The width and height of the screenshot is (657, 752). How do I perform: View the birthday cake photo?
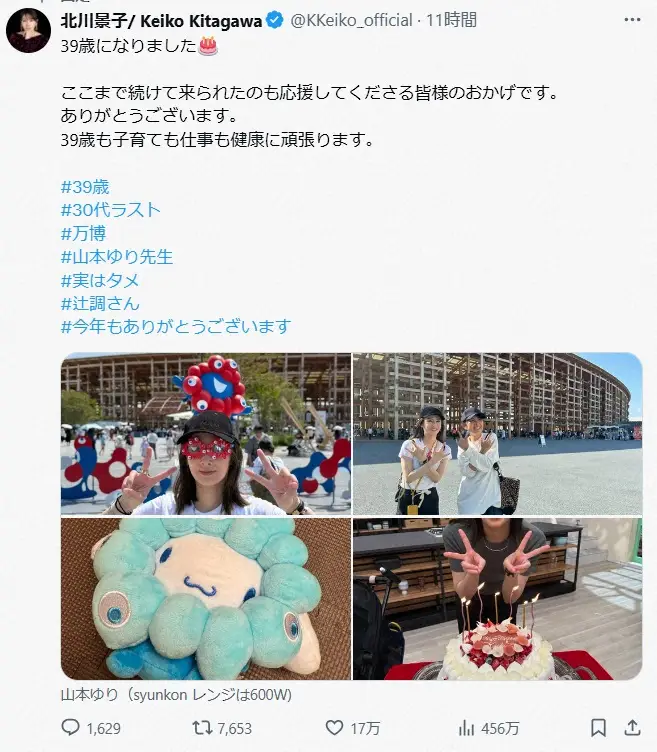pyautogui.click(x=497, y=599)
